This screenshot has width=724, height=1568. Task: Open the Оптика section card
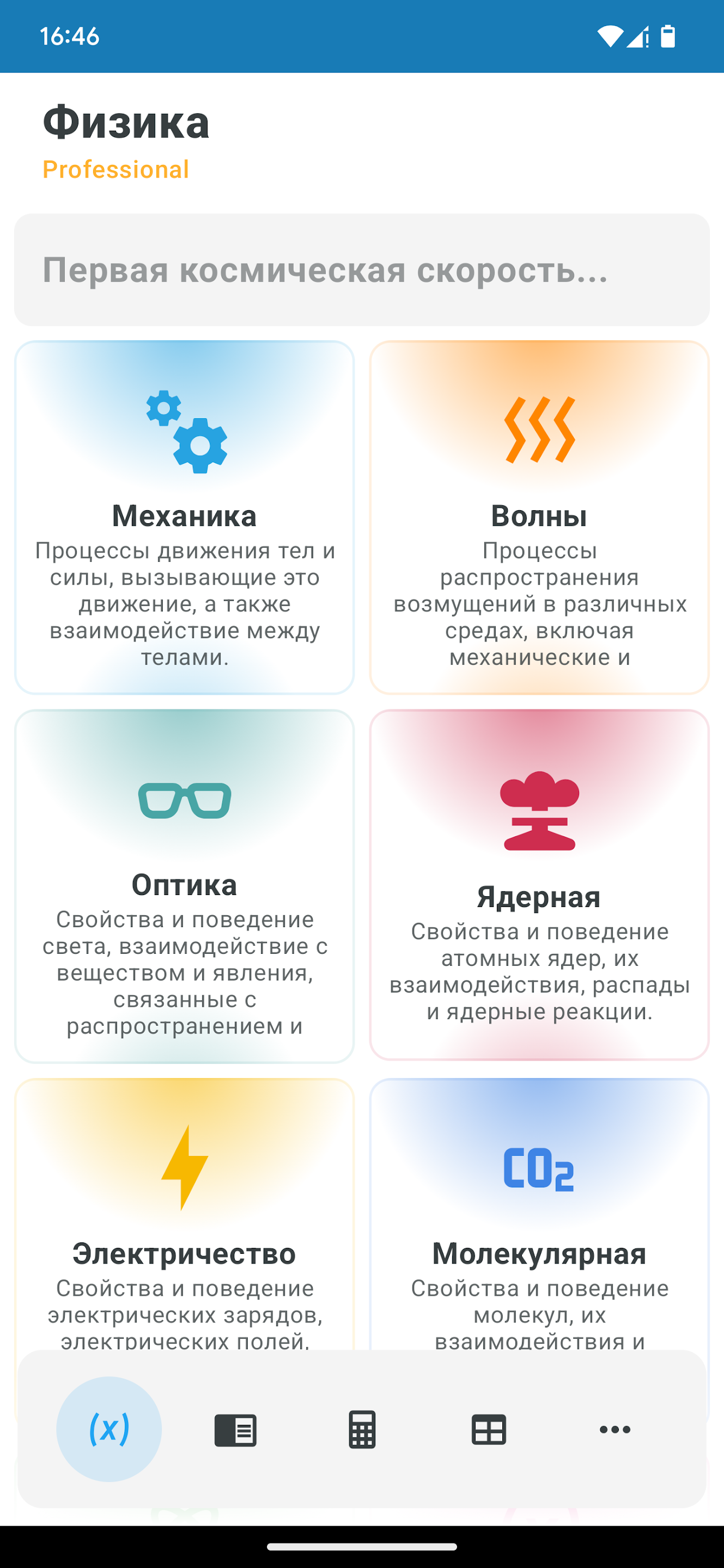tap(185, 886)
